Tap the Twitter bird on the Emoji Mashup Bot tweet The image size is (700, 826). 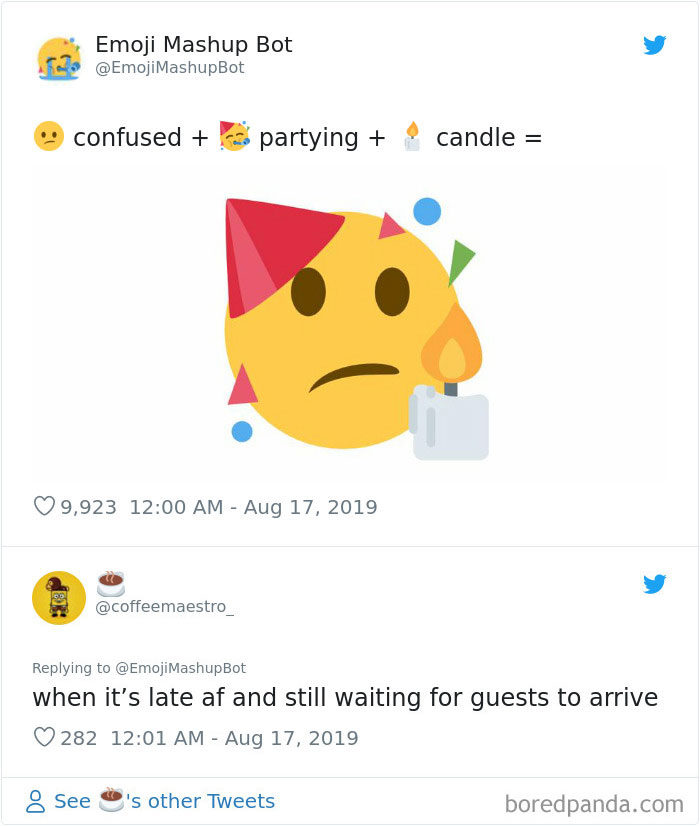[654, 45]
